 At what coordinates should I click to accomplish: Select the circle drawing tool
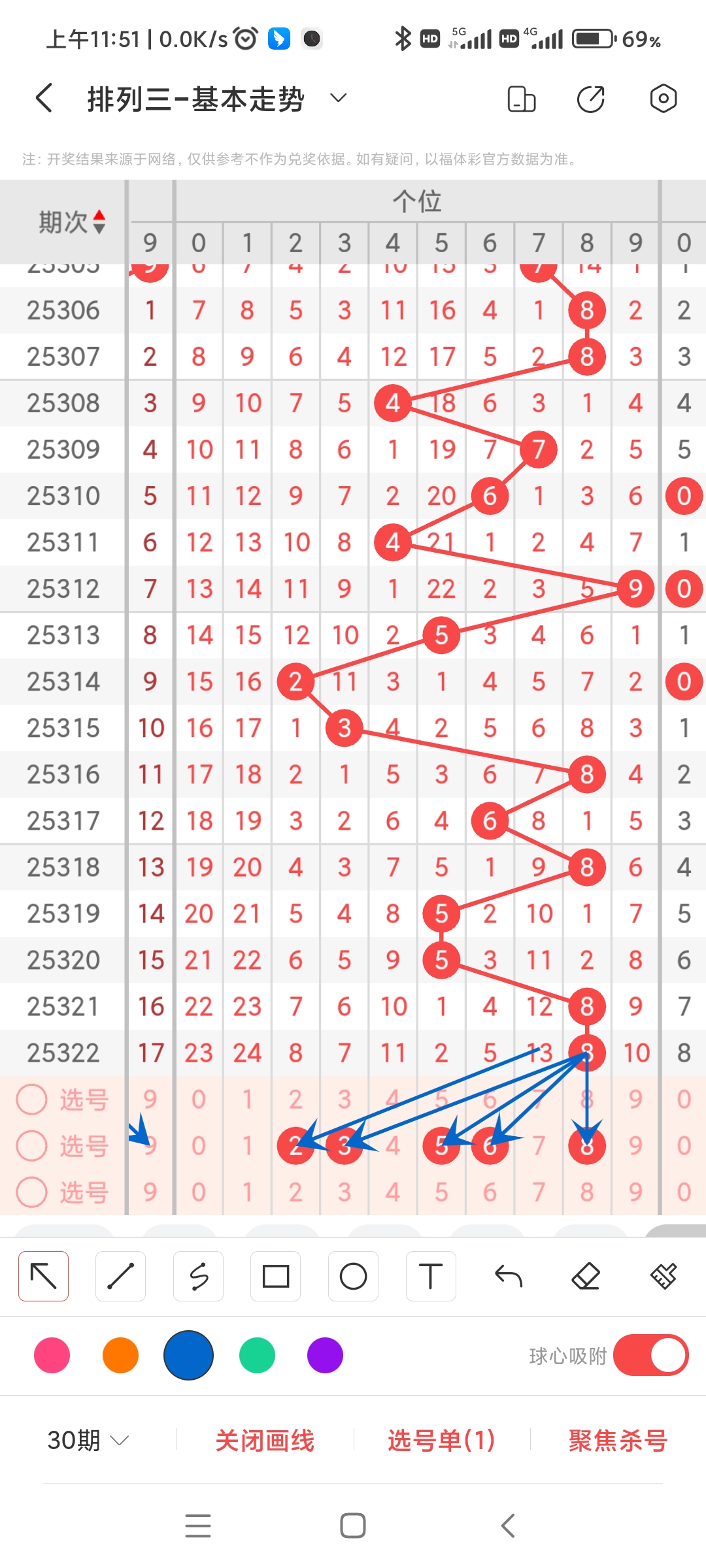click(x=353, y=1275)
